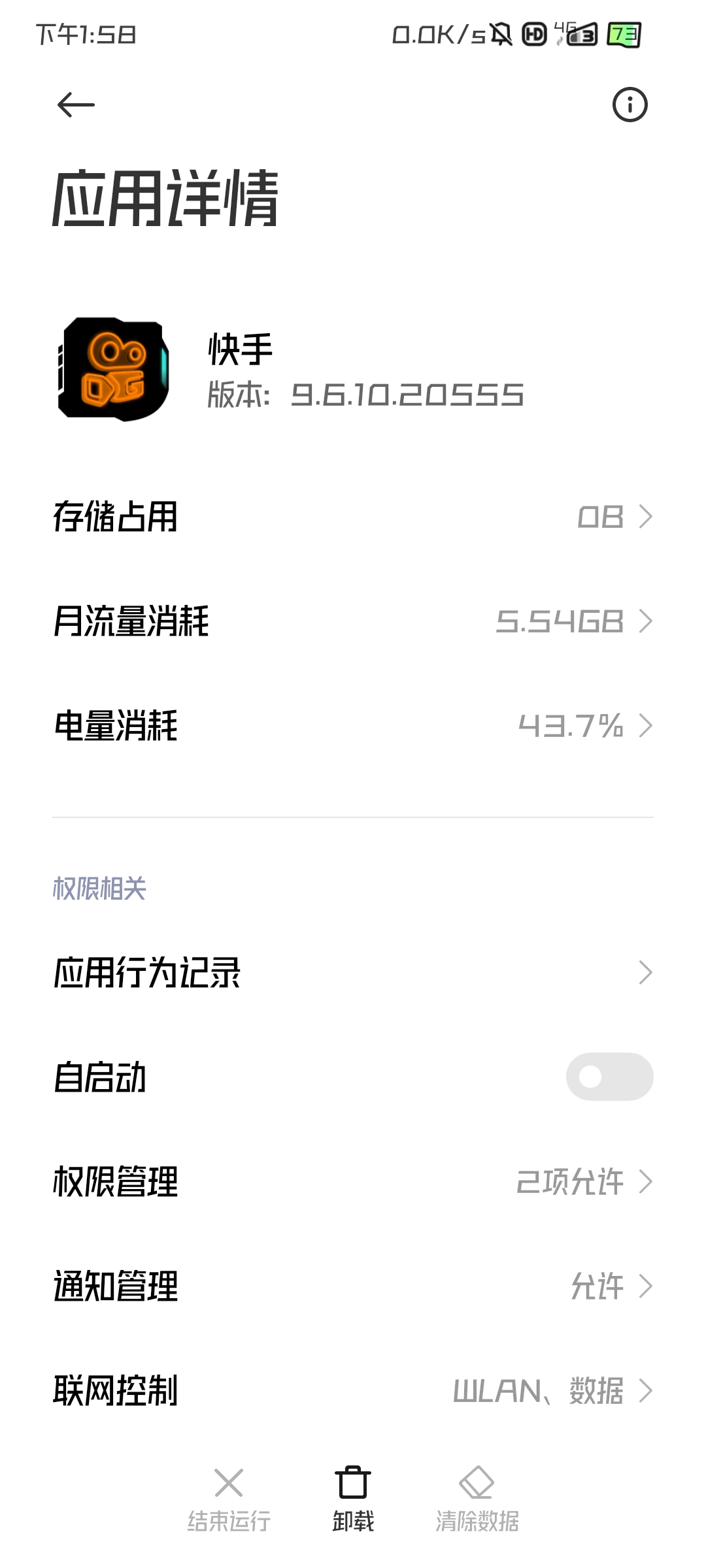Go back from 应用详情 page
The width and height of the screenshot is (706, 1568).
tap(76, 105)
